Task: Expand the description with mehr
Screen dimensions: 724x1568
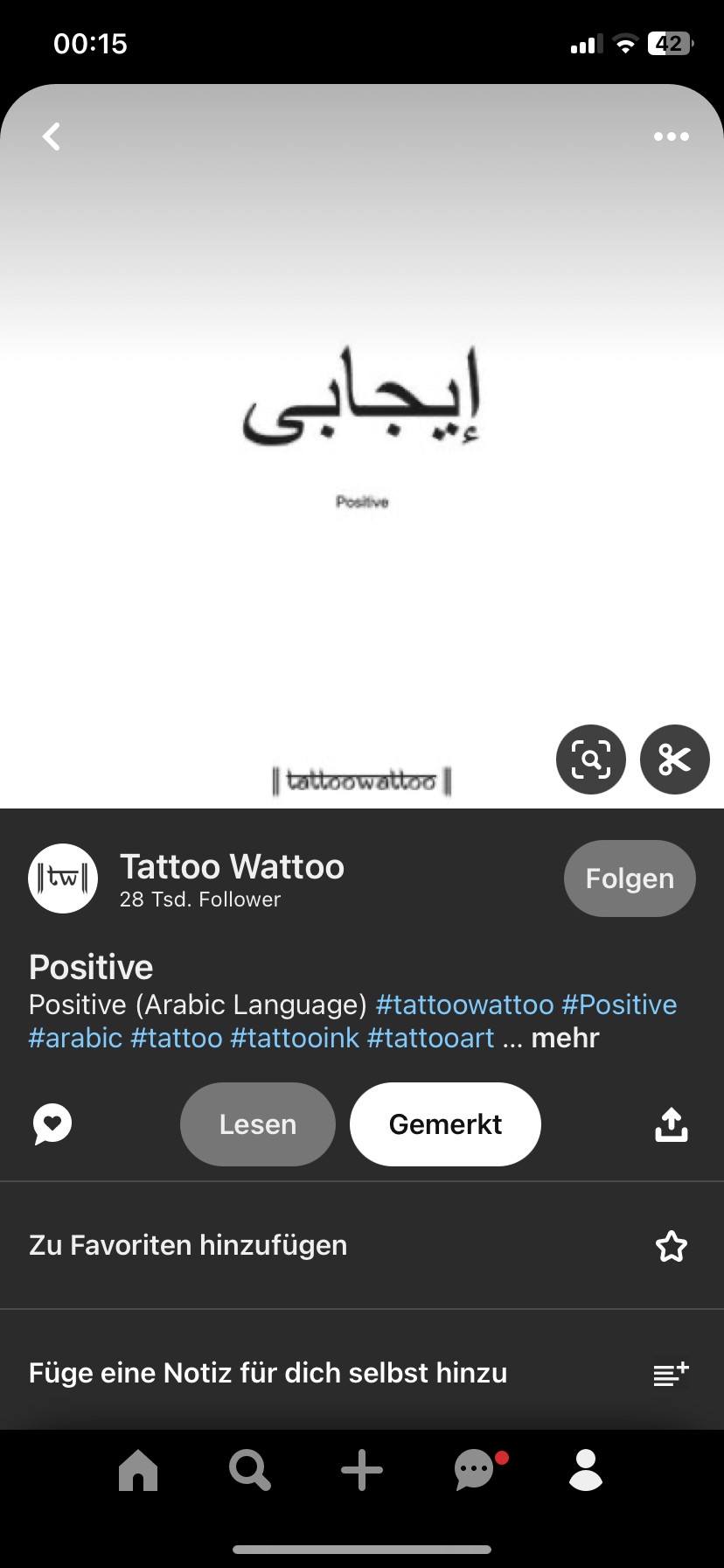Action: click(x=565, y=1039)
